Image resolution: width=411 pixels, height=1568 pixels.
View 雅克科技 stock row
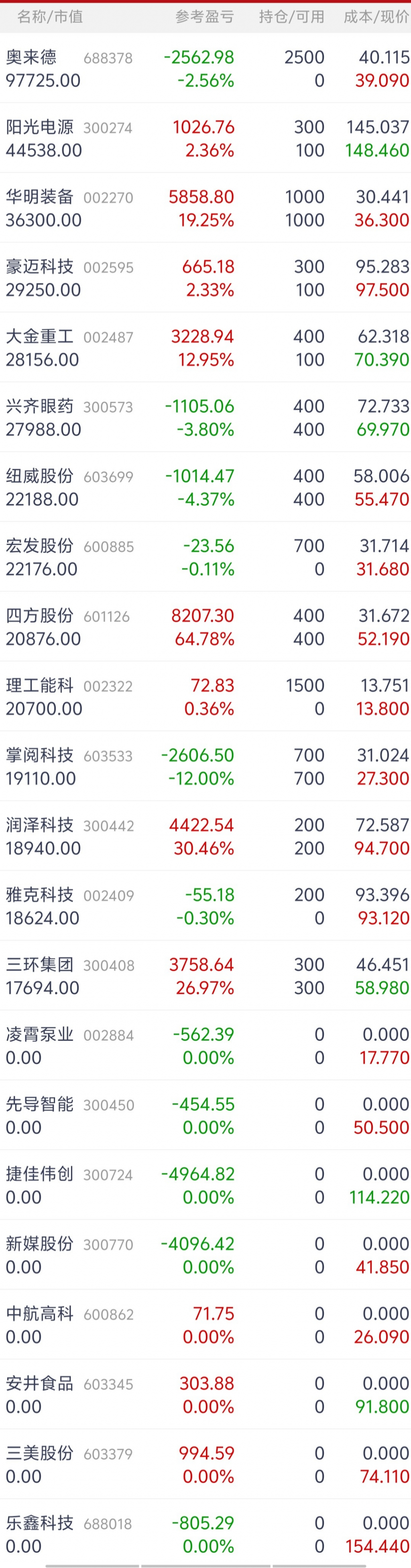[x=205, y=907]
